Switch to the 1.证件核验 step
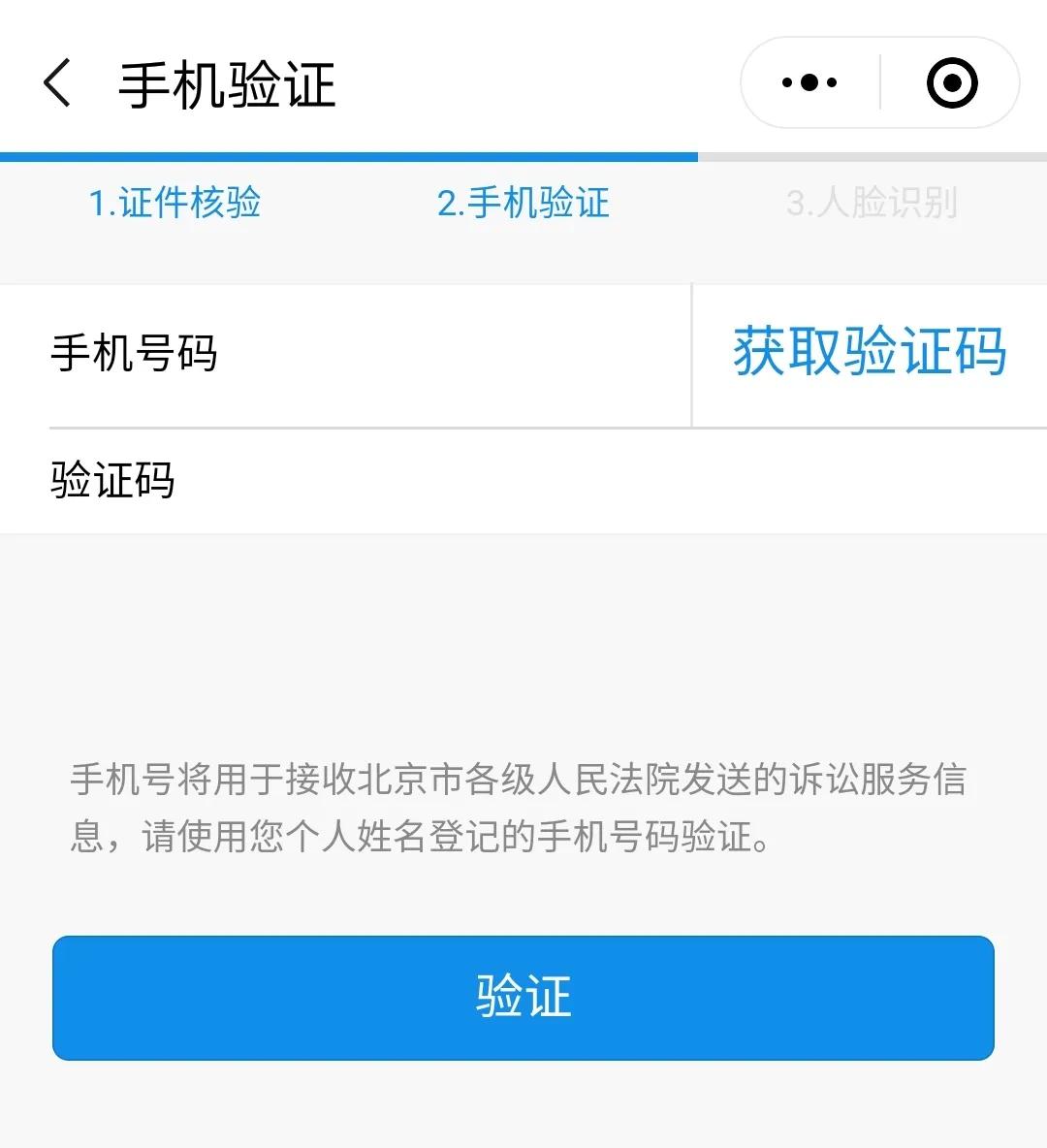1047x1148 pixels. point(175,204)
